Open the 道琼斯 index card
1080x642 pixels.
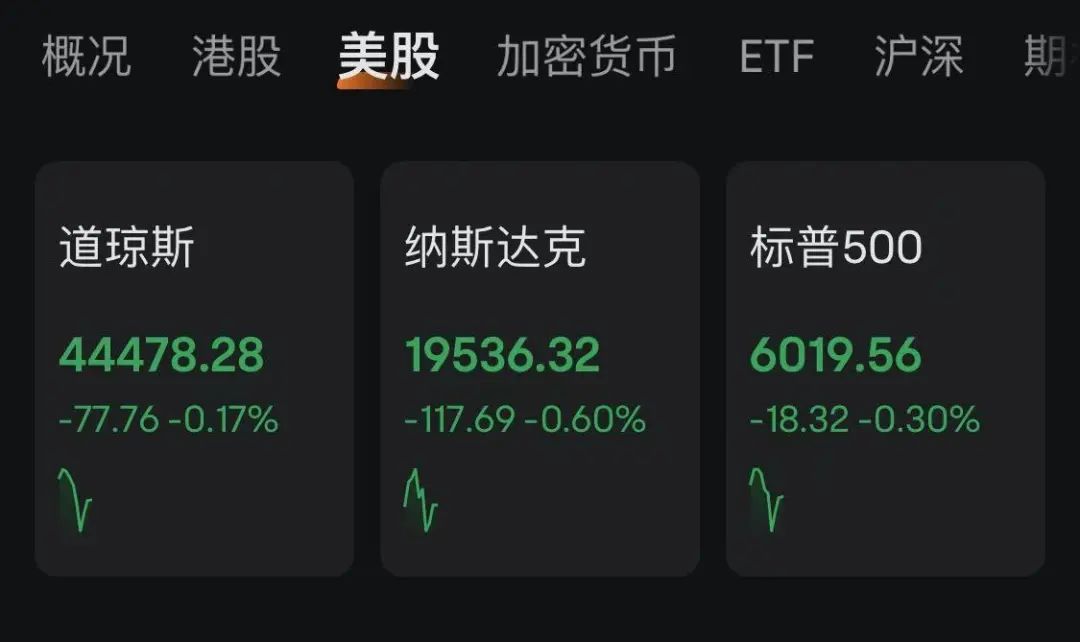[194, 368]
